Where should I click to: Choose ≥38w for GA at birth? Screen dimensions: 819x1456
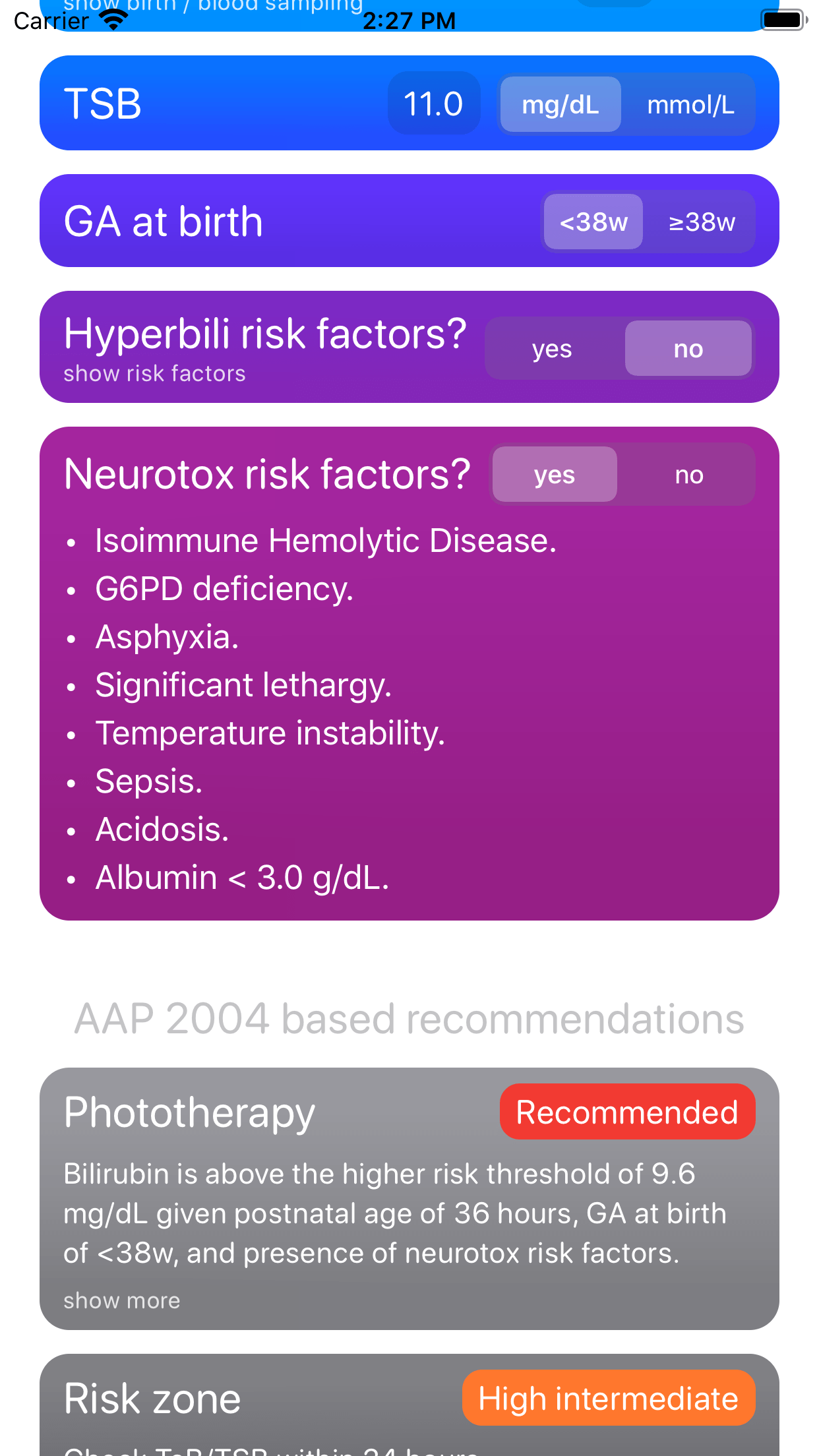coord(700,222)
